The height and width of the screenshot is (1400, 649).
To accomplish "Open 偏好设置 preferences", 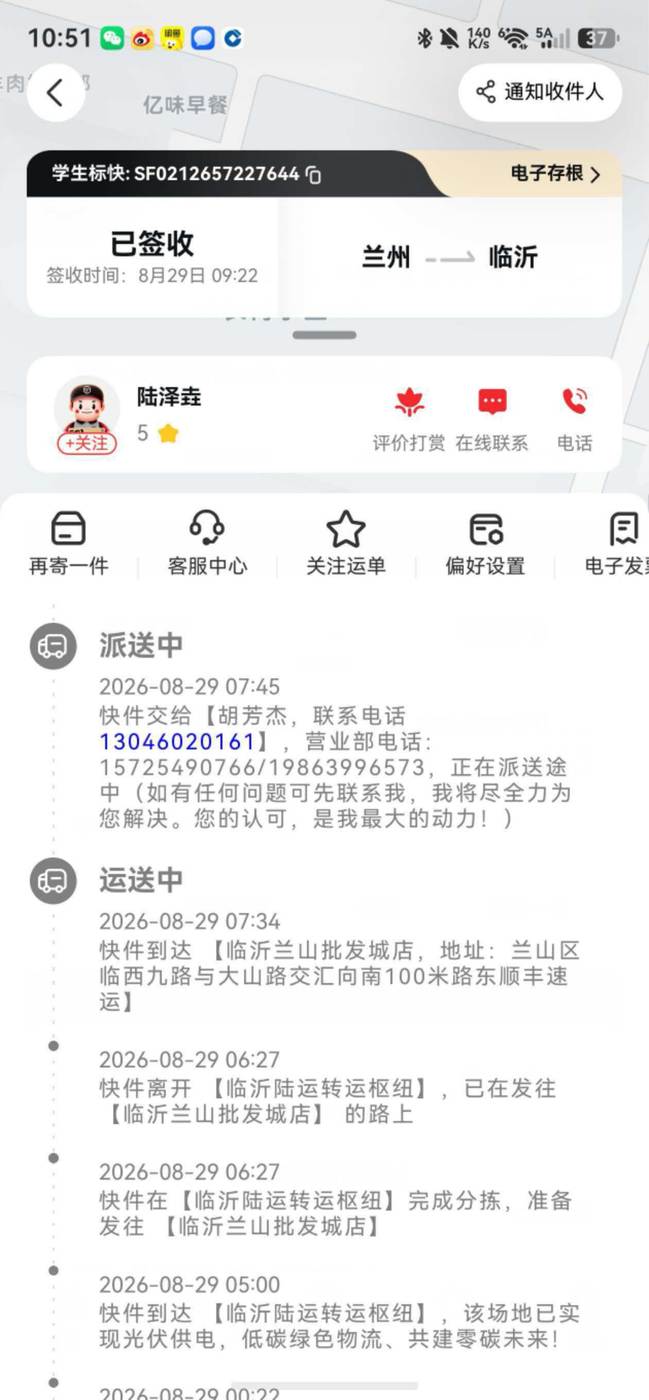I will point(485,543).
